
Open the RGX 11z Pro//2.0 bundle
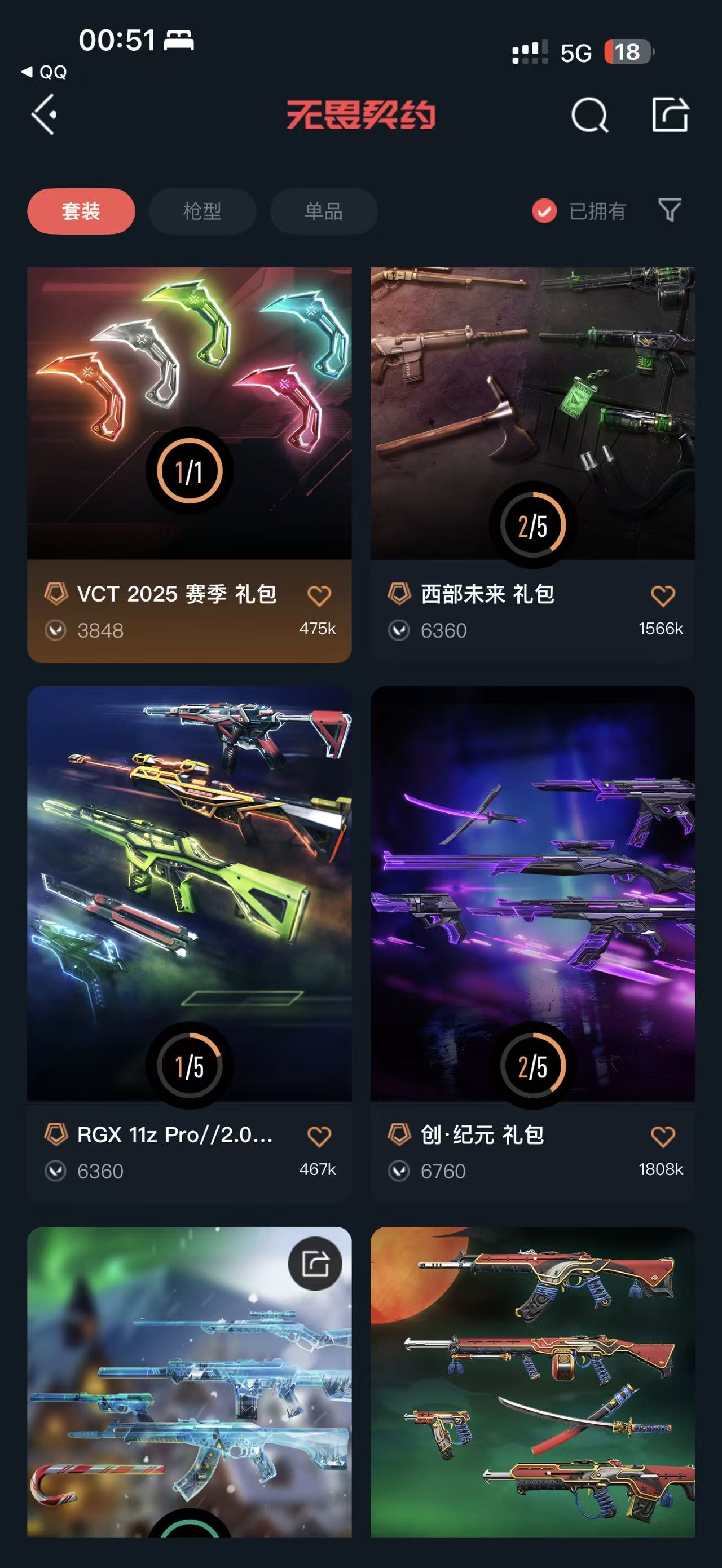tap(189, 895)
